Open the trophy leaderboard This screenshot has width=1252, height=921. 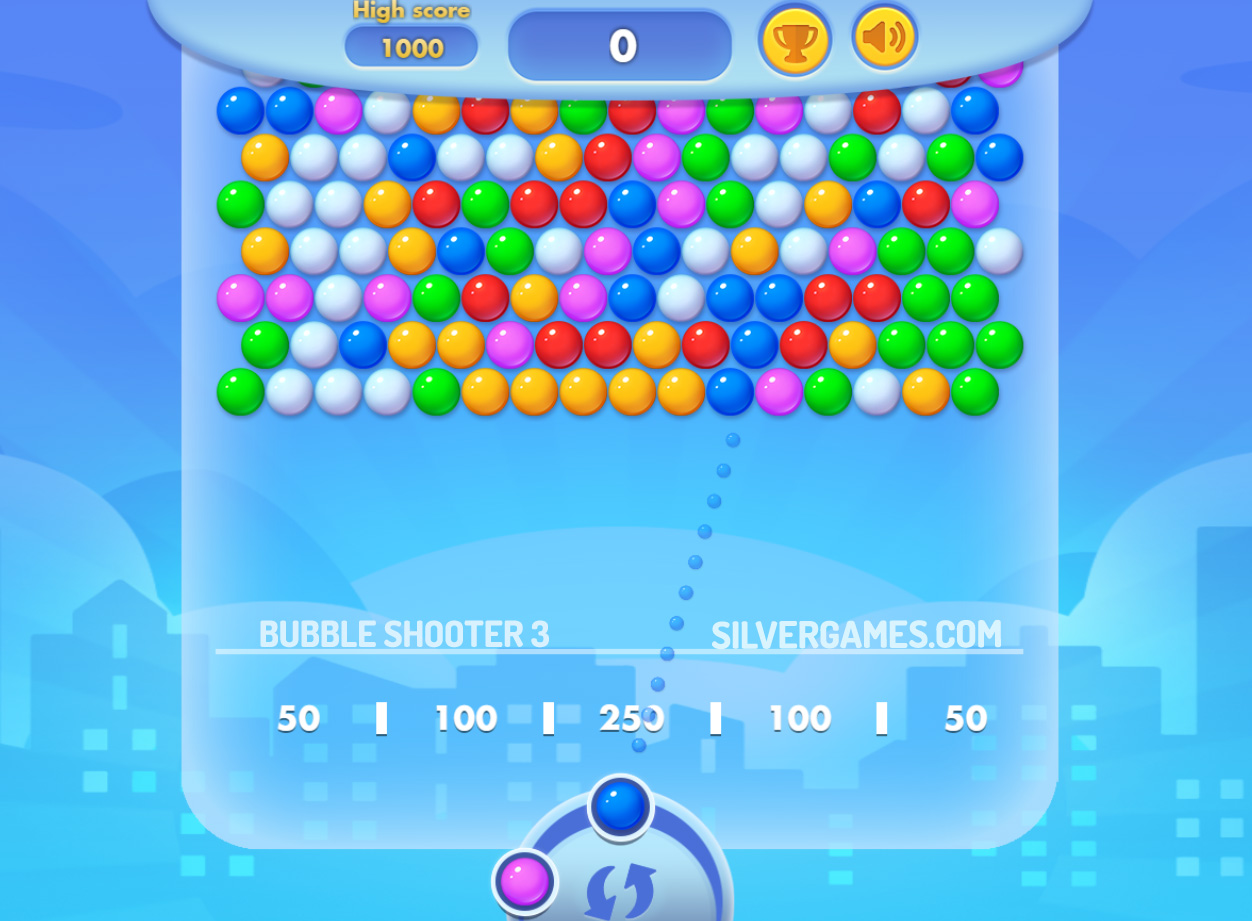795,40
